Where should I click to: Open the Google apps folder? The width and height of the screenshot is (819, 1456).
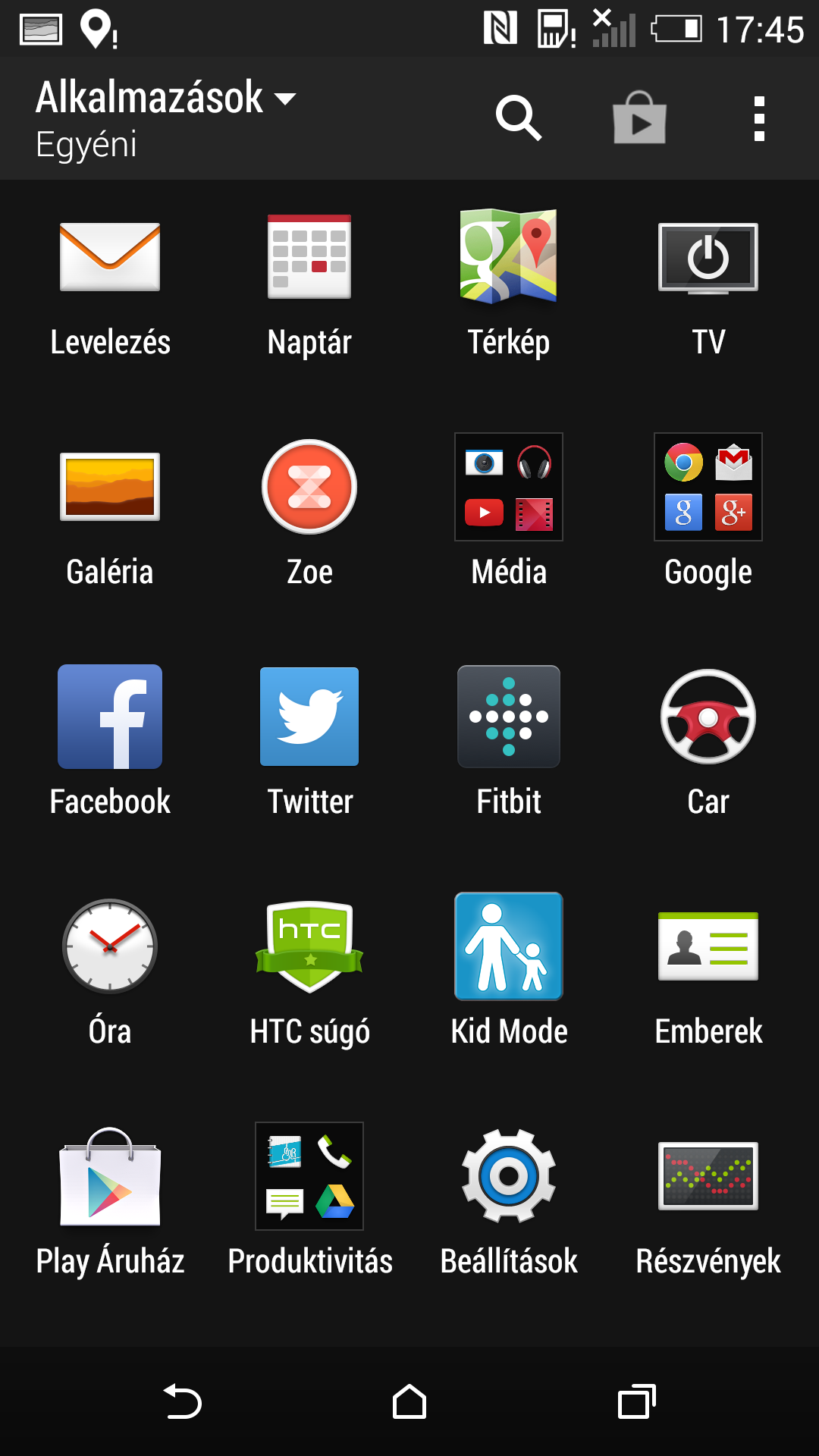coord(708,488)
